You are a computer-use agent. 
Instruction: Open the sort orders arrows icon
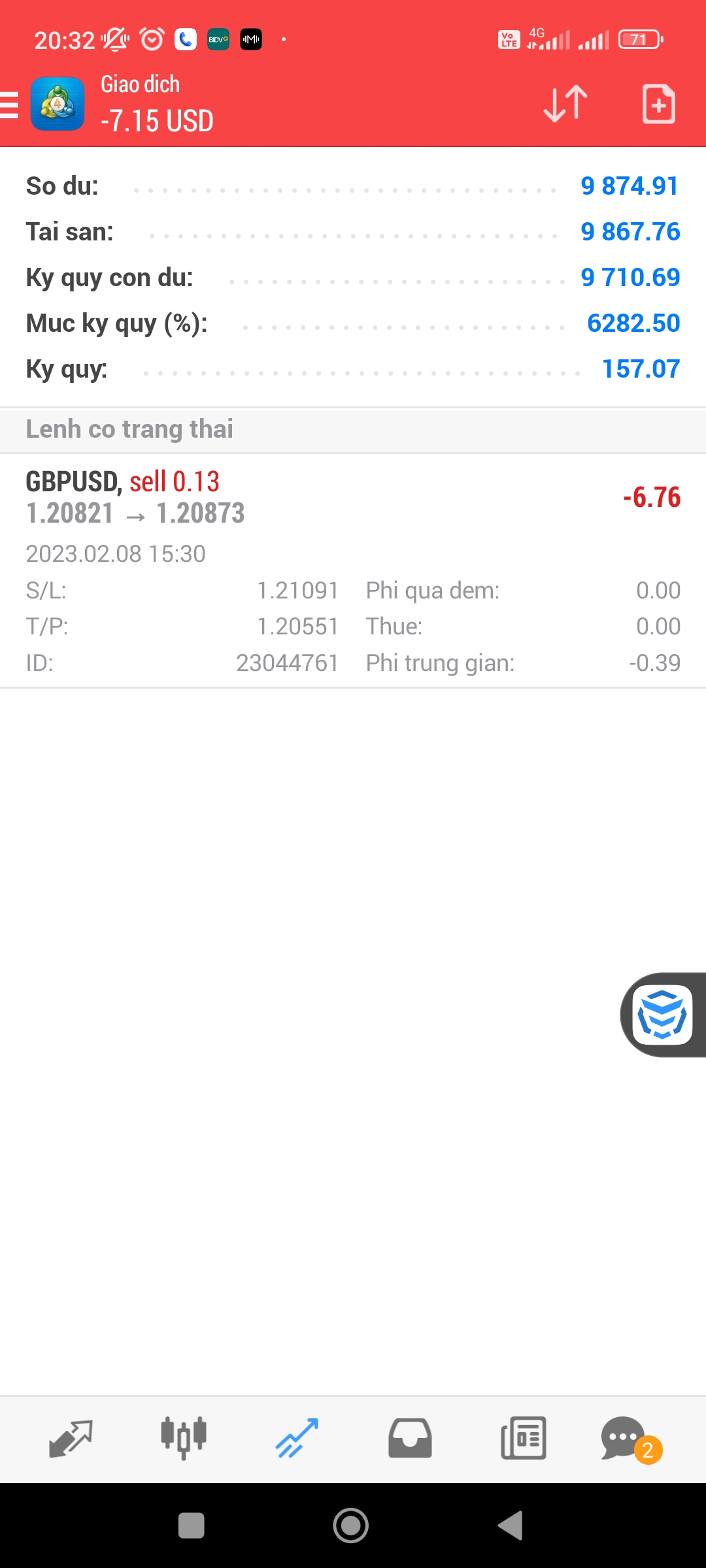click(x=565, y=104)
